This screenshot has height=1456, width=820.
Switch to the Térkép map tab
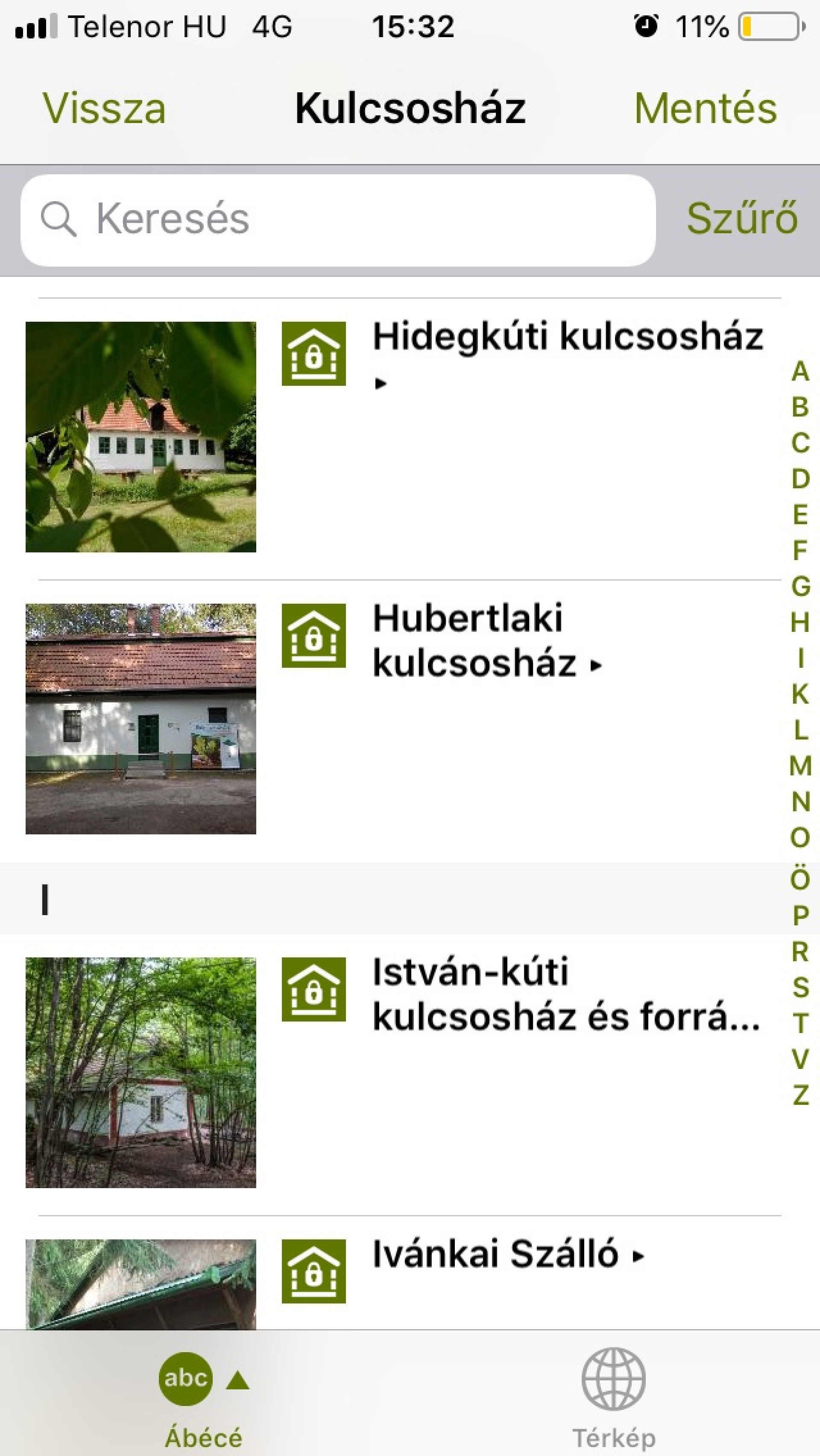(x=614, y=1397)
